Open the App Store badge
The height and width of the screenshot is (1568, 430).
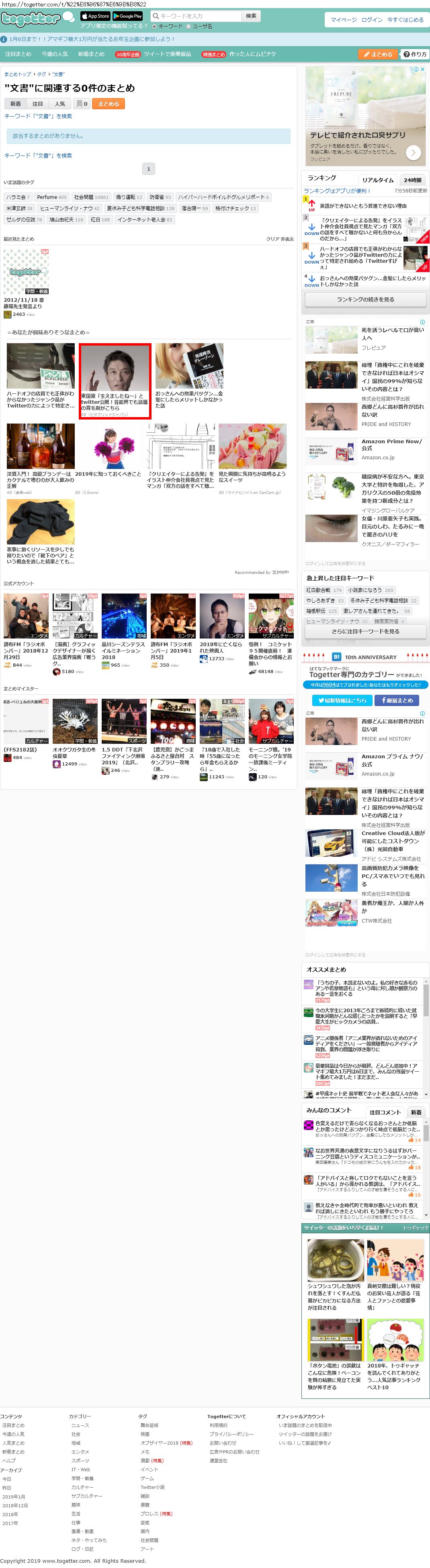tap(95, 16)
